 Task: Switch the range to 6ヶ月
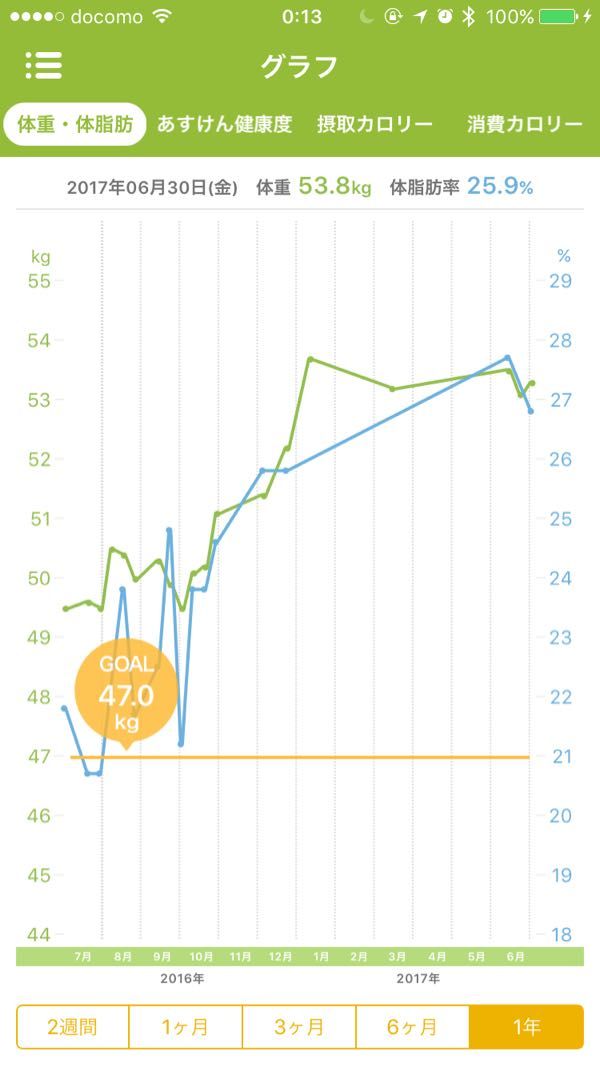(x=412, y=1026)
